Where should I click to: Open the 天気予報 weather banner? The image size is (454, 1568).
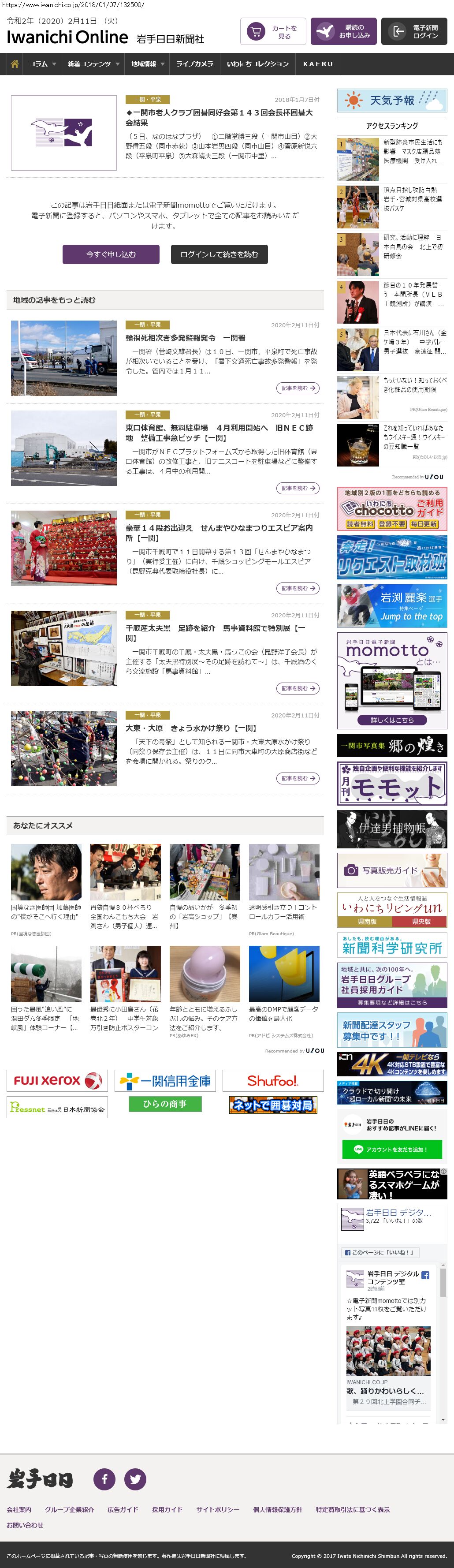392,101
